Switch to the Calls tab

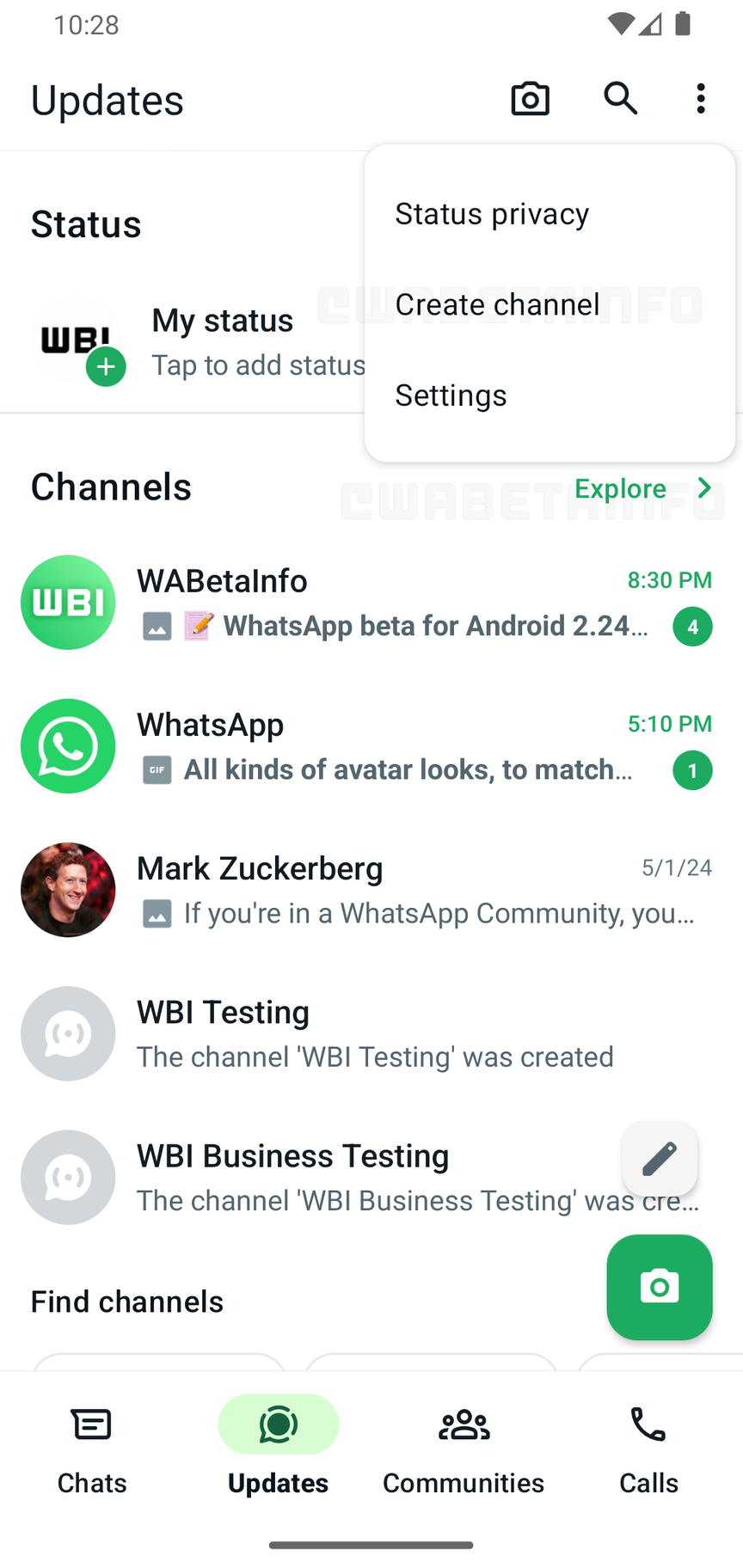(x=648, y=1450)
